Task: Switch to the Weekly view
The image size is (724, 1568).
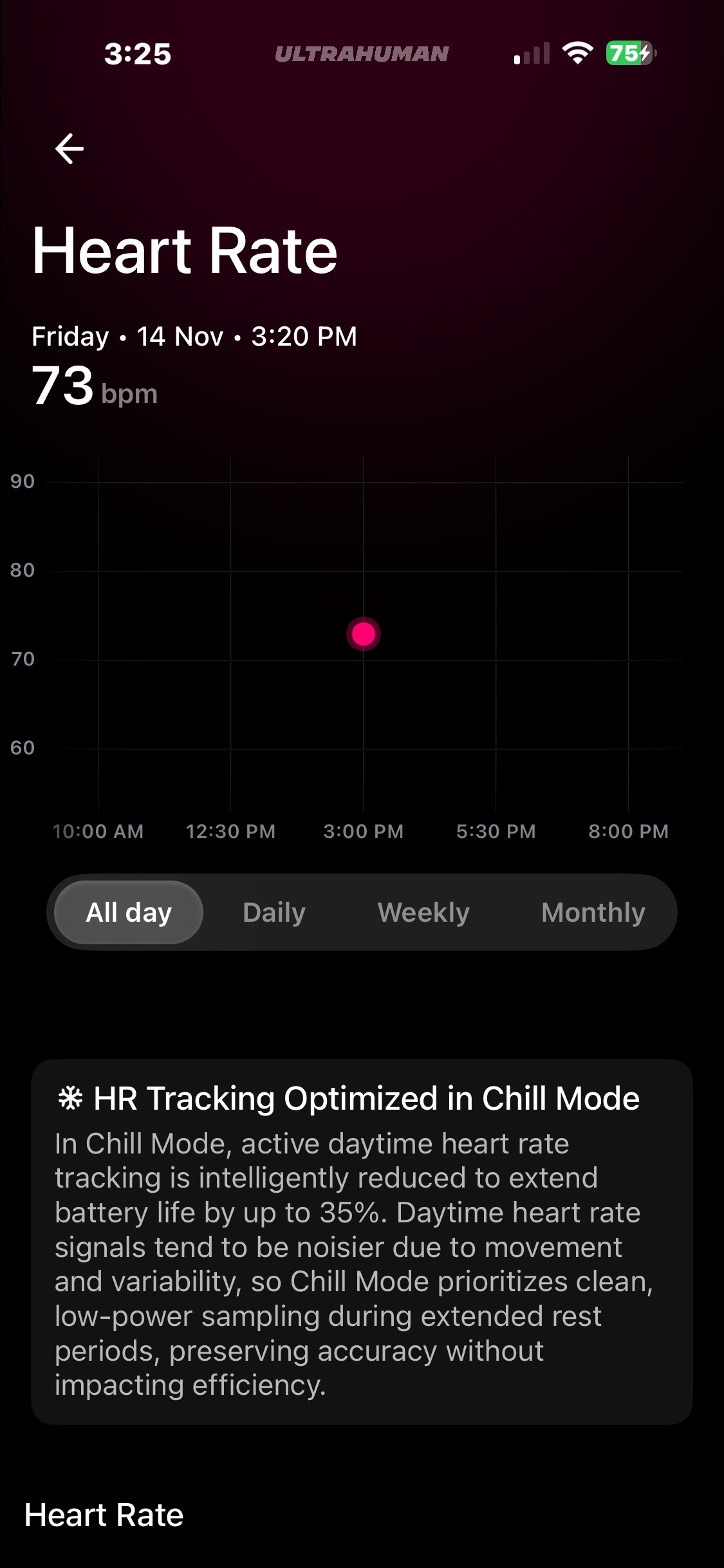Action: click(x=423, y=912)
